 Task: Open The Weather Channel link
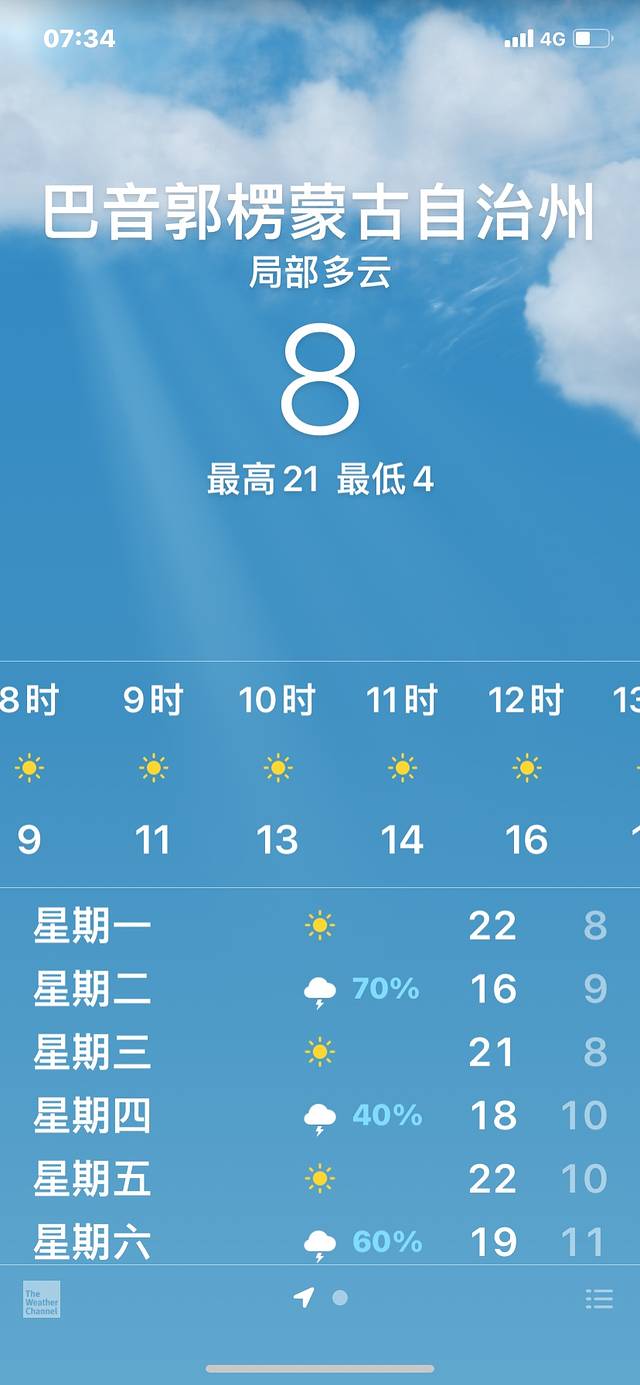[x=42, y=1299]
